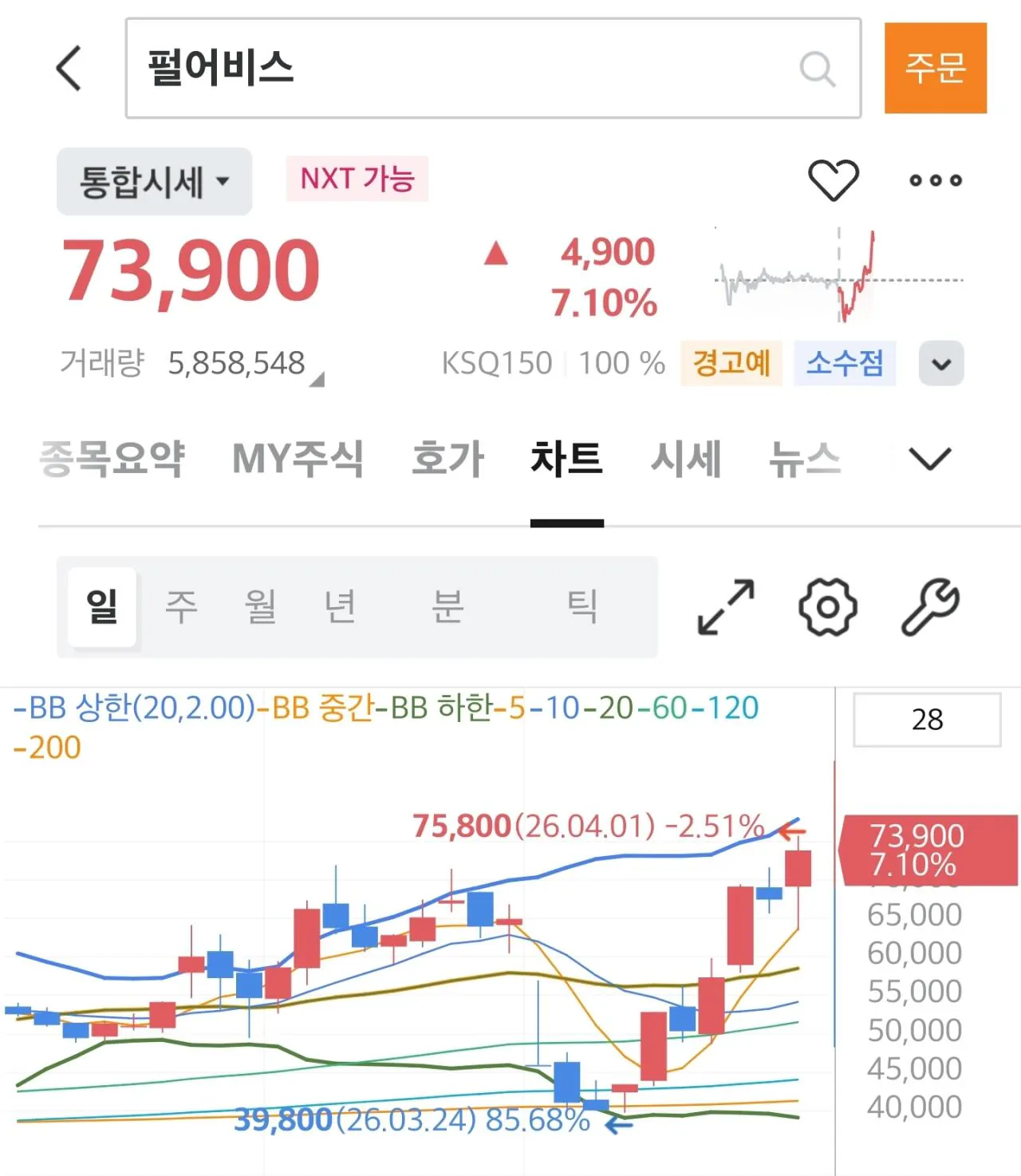Open the 통합시세 market dropdown
The width and height of the screenshot is (1021, 1176).
(x=155, y=181)
